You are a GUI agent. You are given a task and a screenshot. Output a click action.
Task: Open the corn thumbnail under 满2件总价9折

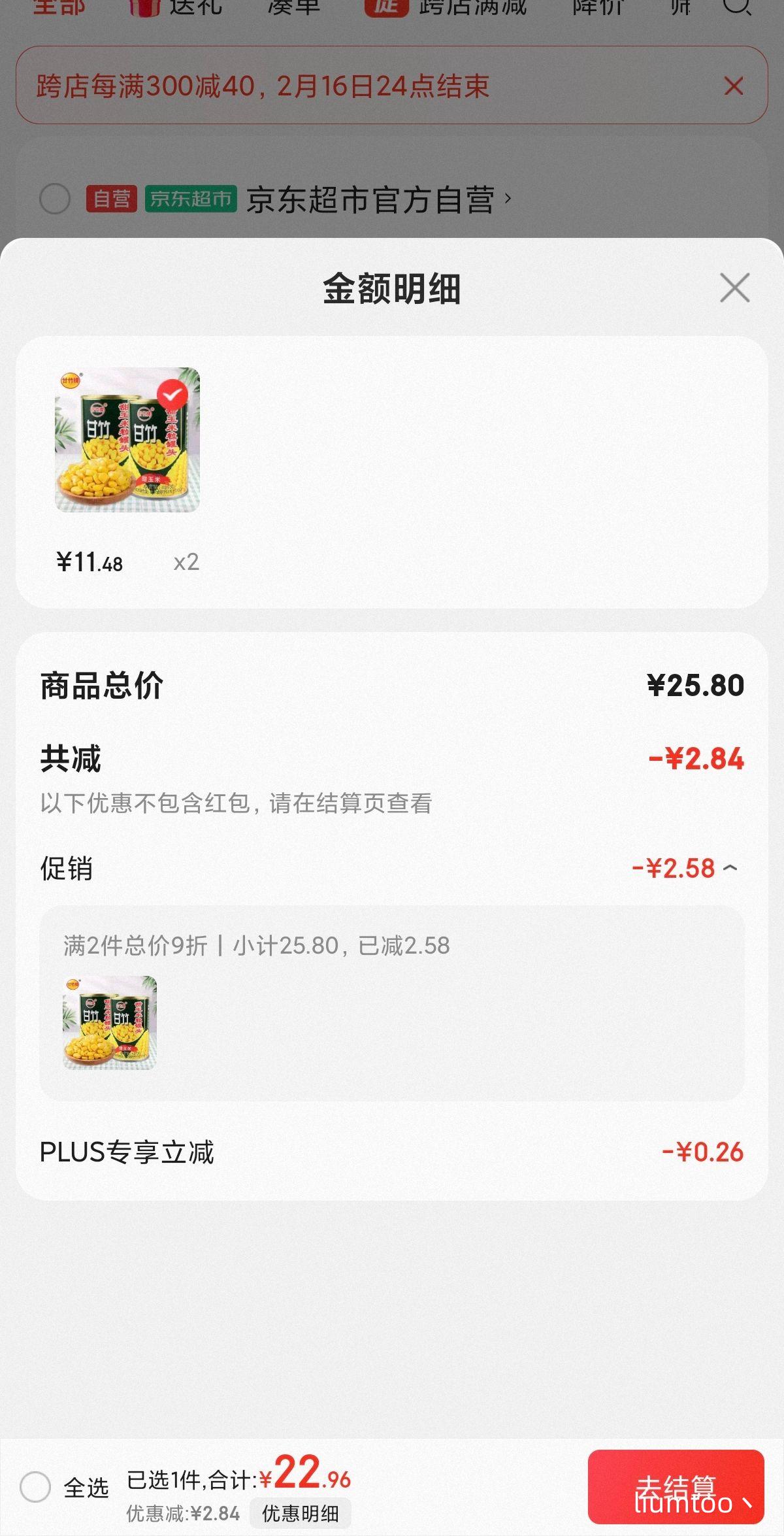(x=110, y=1023)
